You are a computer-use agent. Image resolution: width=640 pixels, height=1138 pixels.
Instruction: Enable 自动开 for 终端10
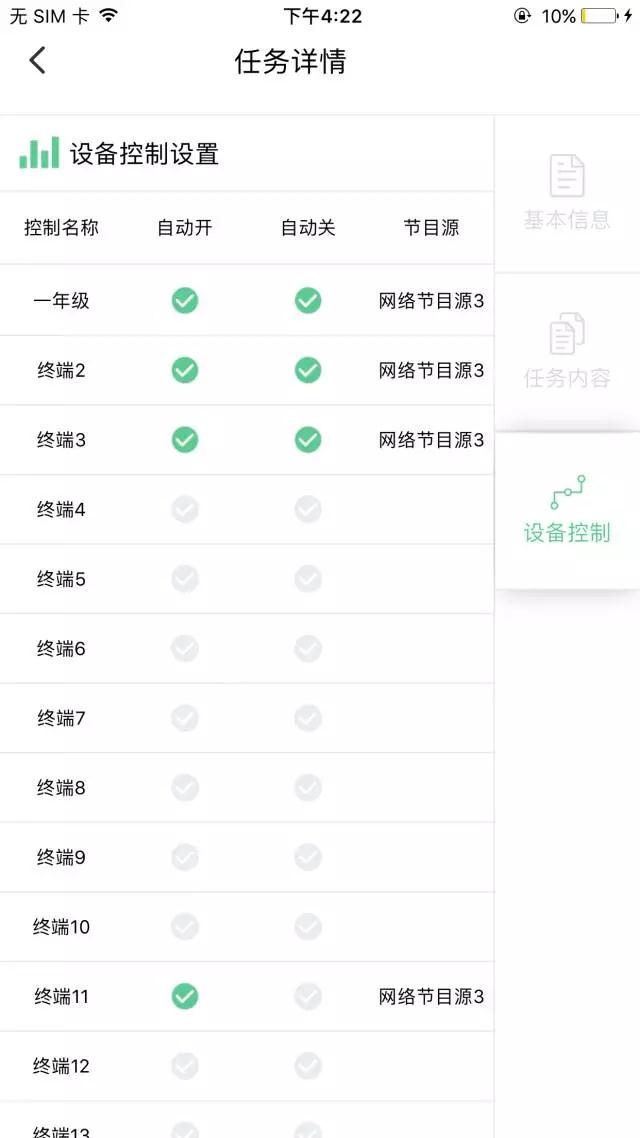(185, 927)
